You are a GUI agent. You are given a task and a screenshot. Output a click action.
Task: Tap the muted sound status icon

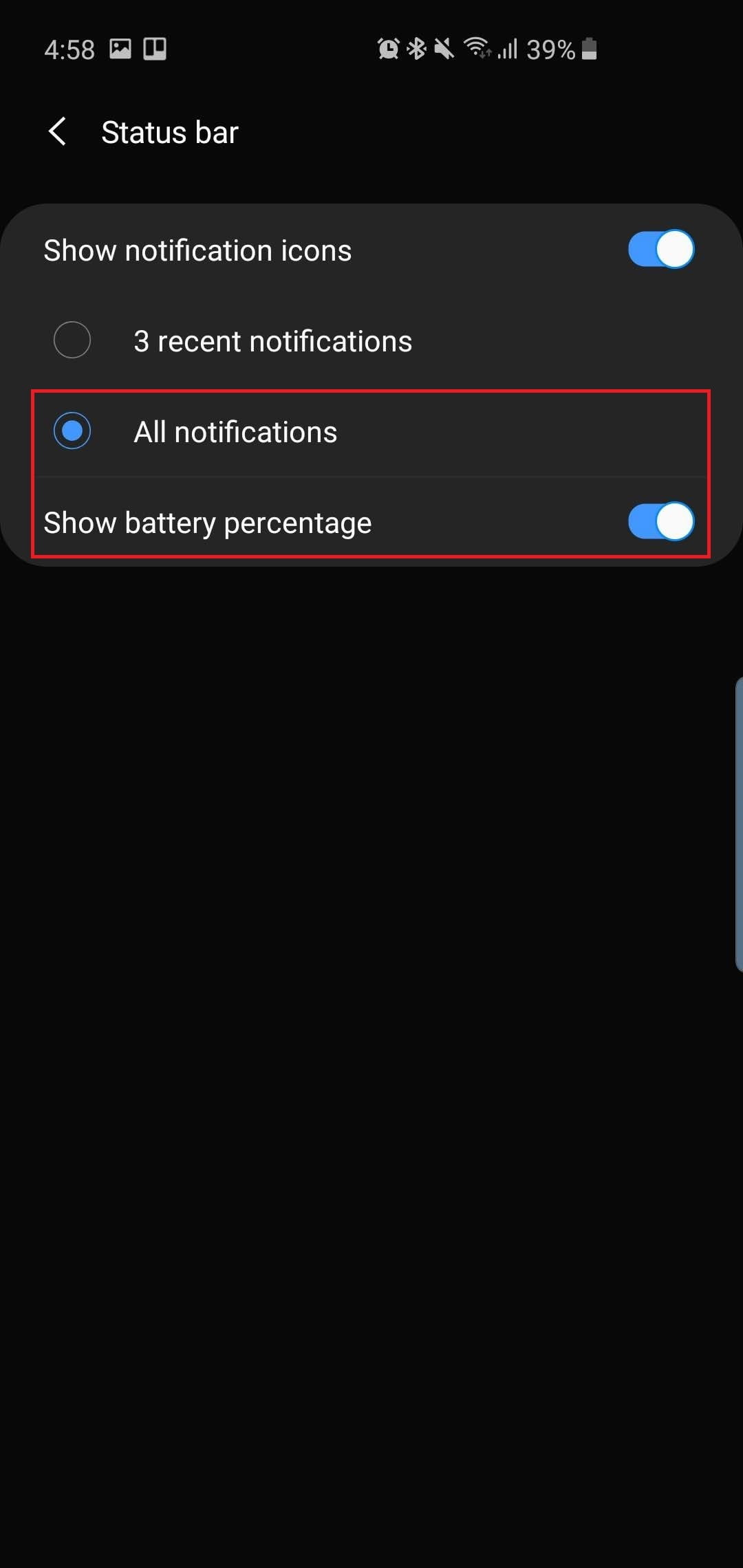tap(444, 48)
